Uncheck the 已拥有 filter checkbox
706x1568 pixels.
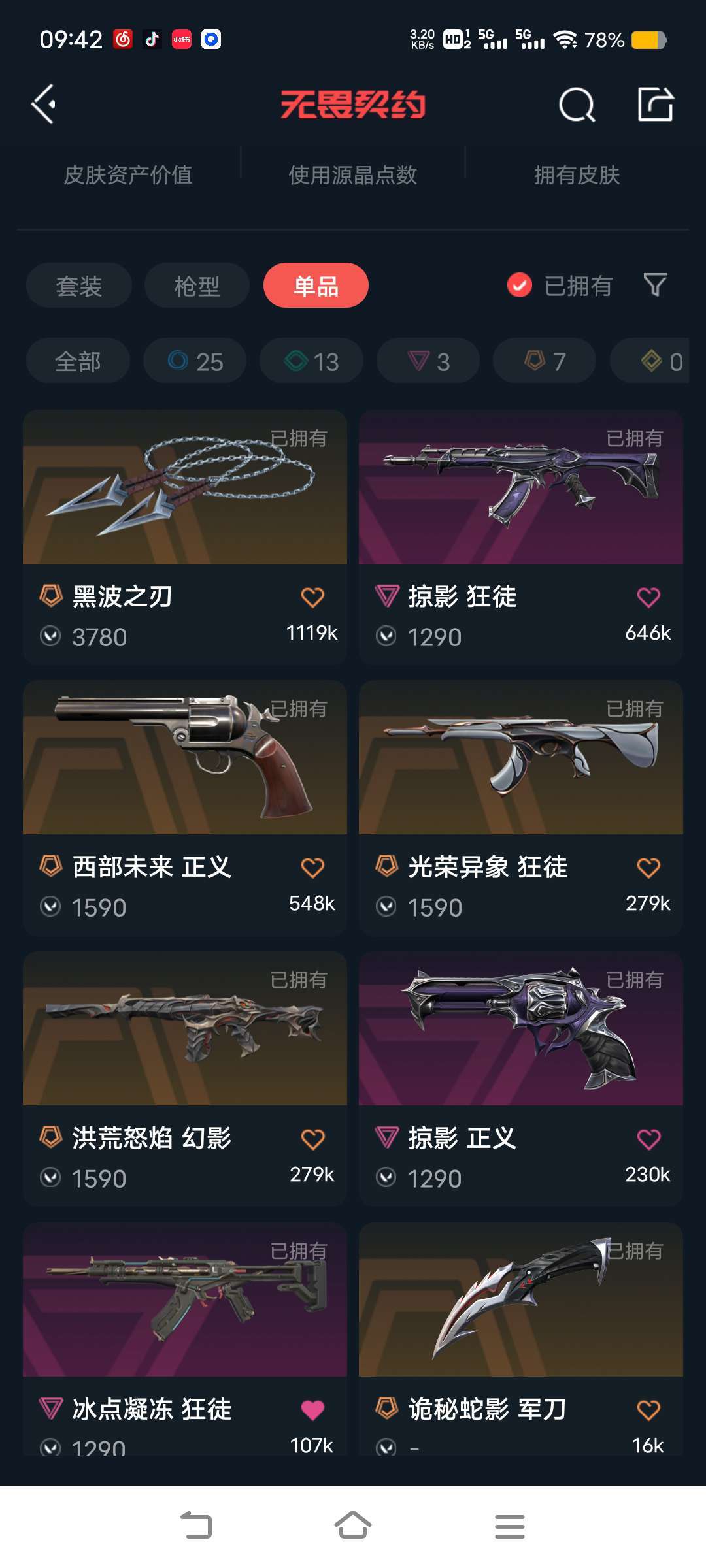tap(520, 286)
